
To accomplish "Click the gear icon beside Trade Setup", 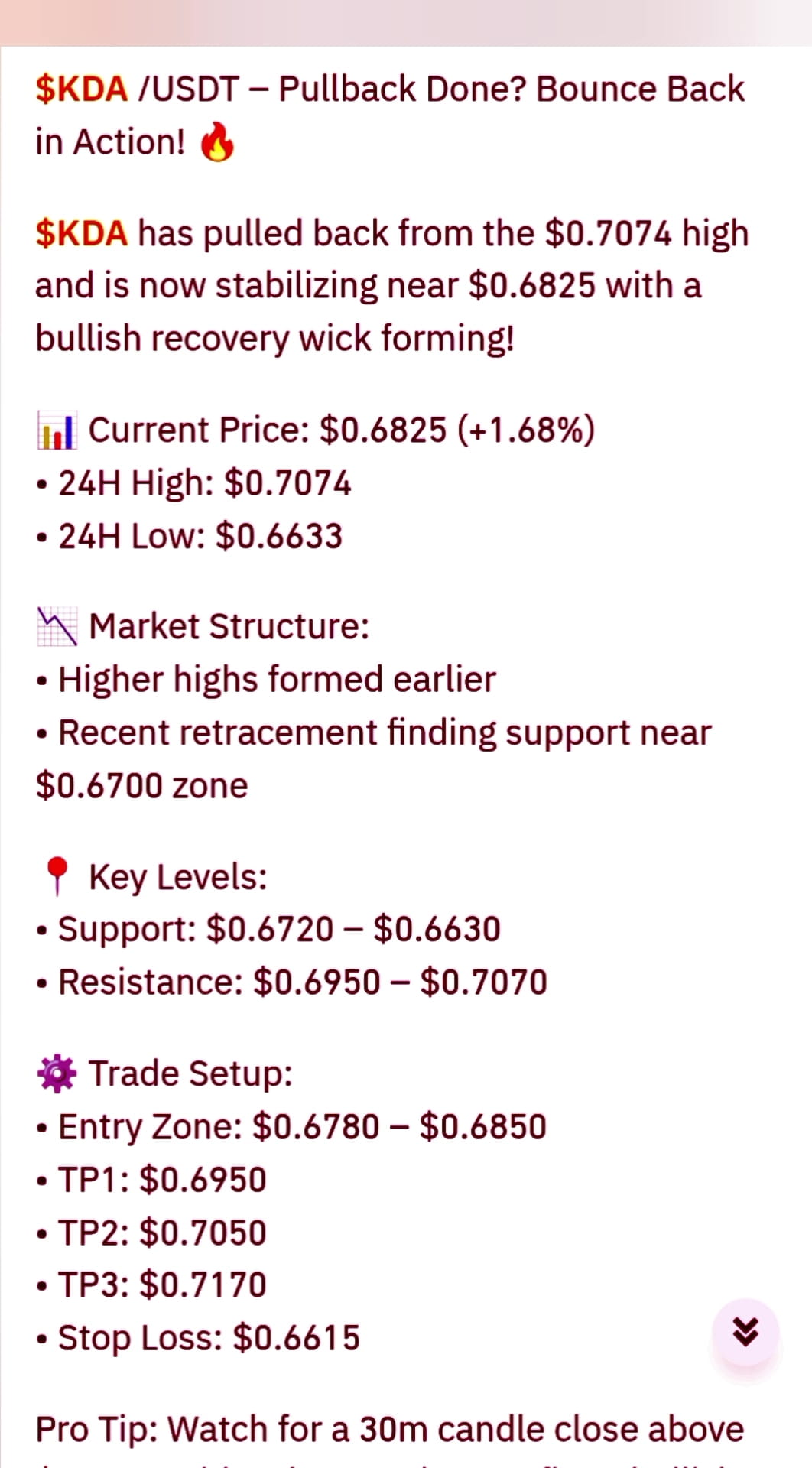I will coord(57,1073).
